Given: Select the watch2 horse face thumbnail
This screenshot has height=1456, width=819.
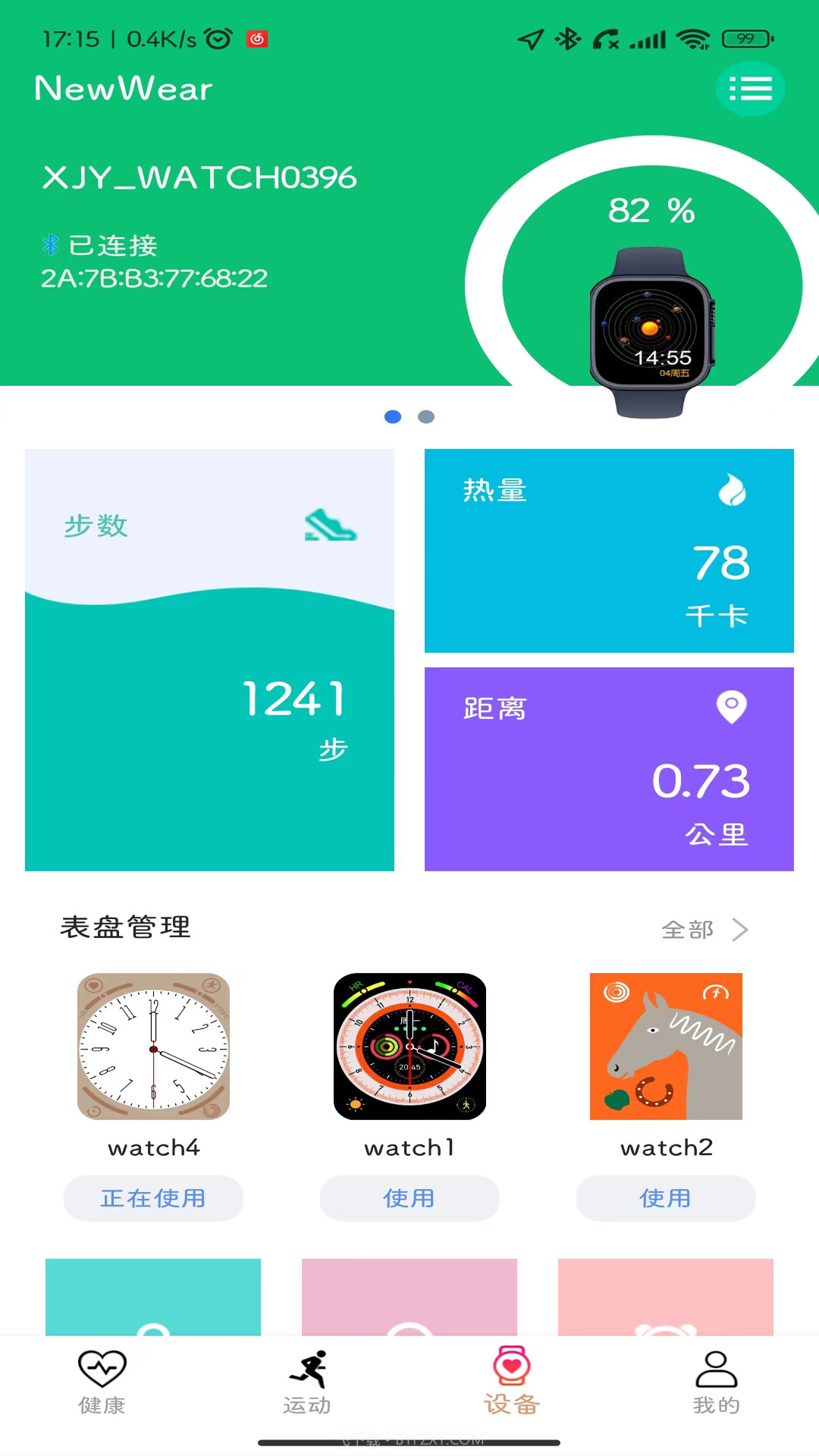Looking at the screenshot, I should (665, 1046).
